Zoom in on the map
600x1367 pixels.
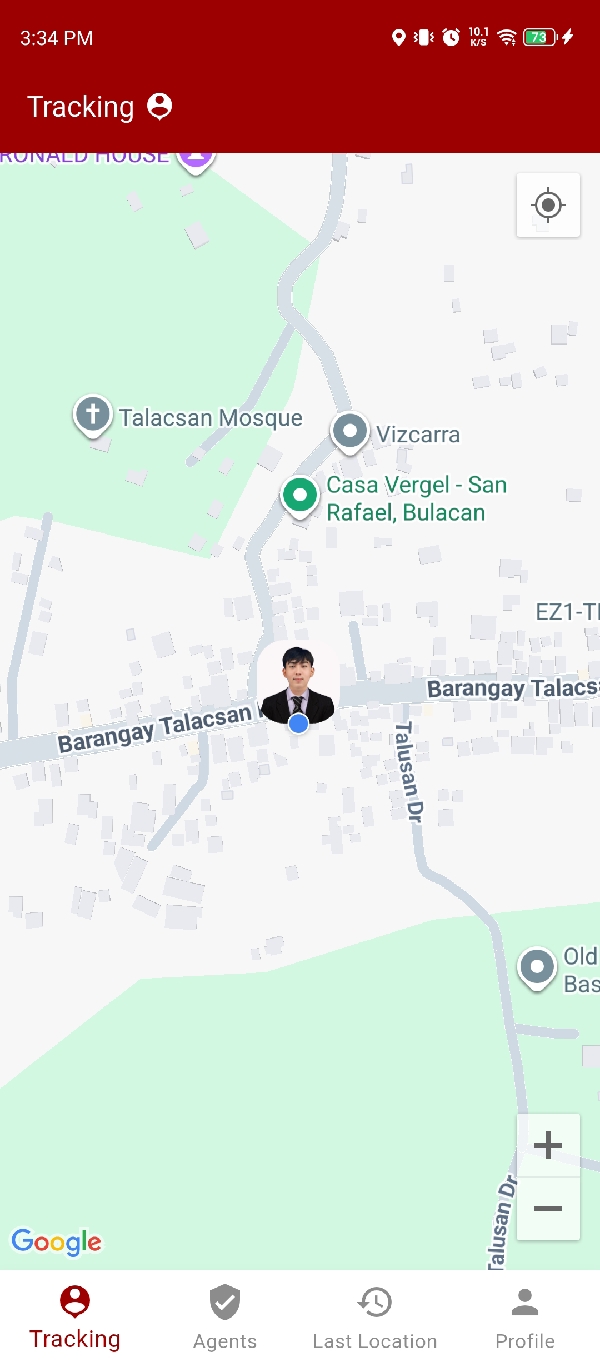pyautogui.click(x=548, y=1146)
